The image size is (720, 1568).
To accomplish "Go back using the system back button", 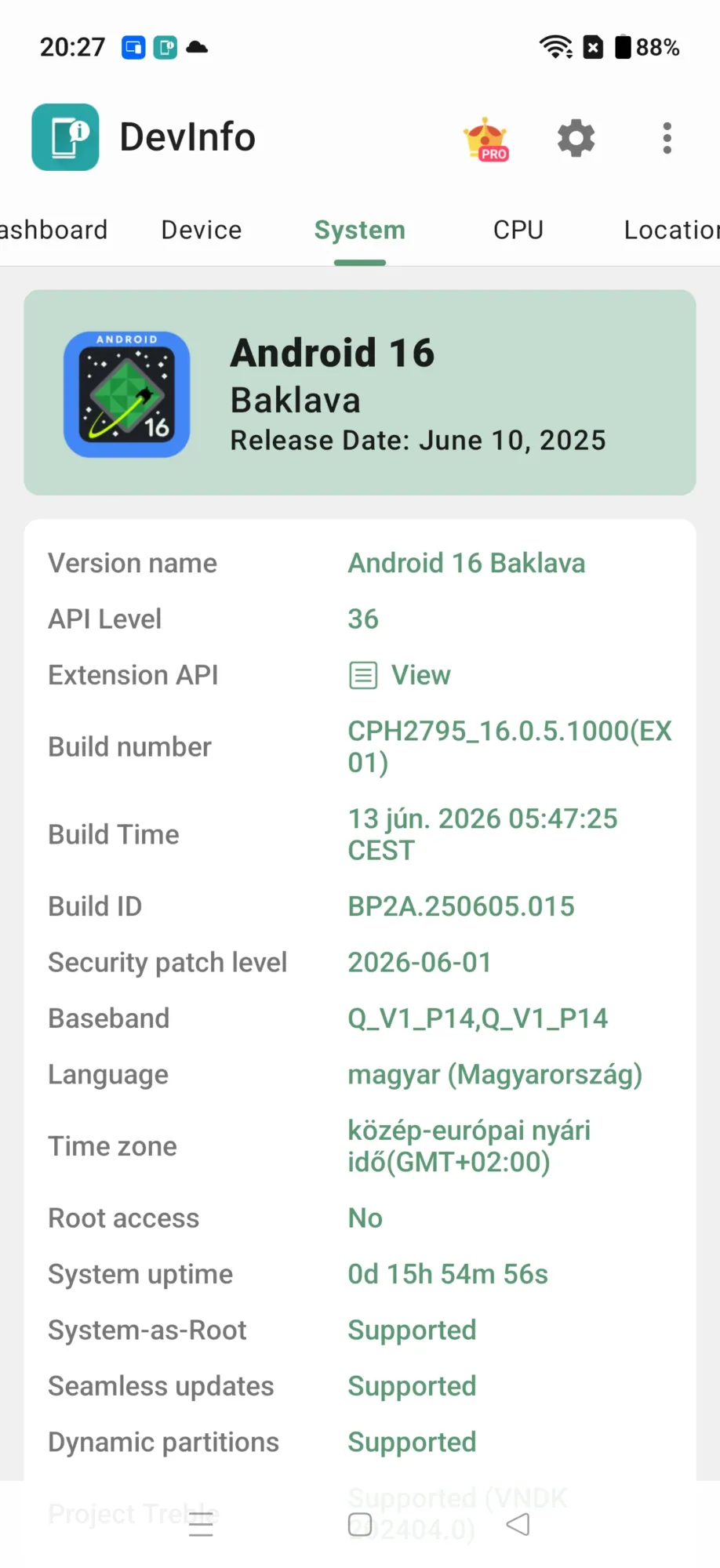I will pos(518,1525).
